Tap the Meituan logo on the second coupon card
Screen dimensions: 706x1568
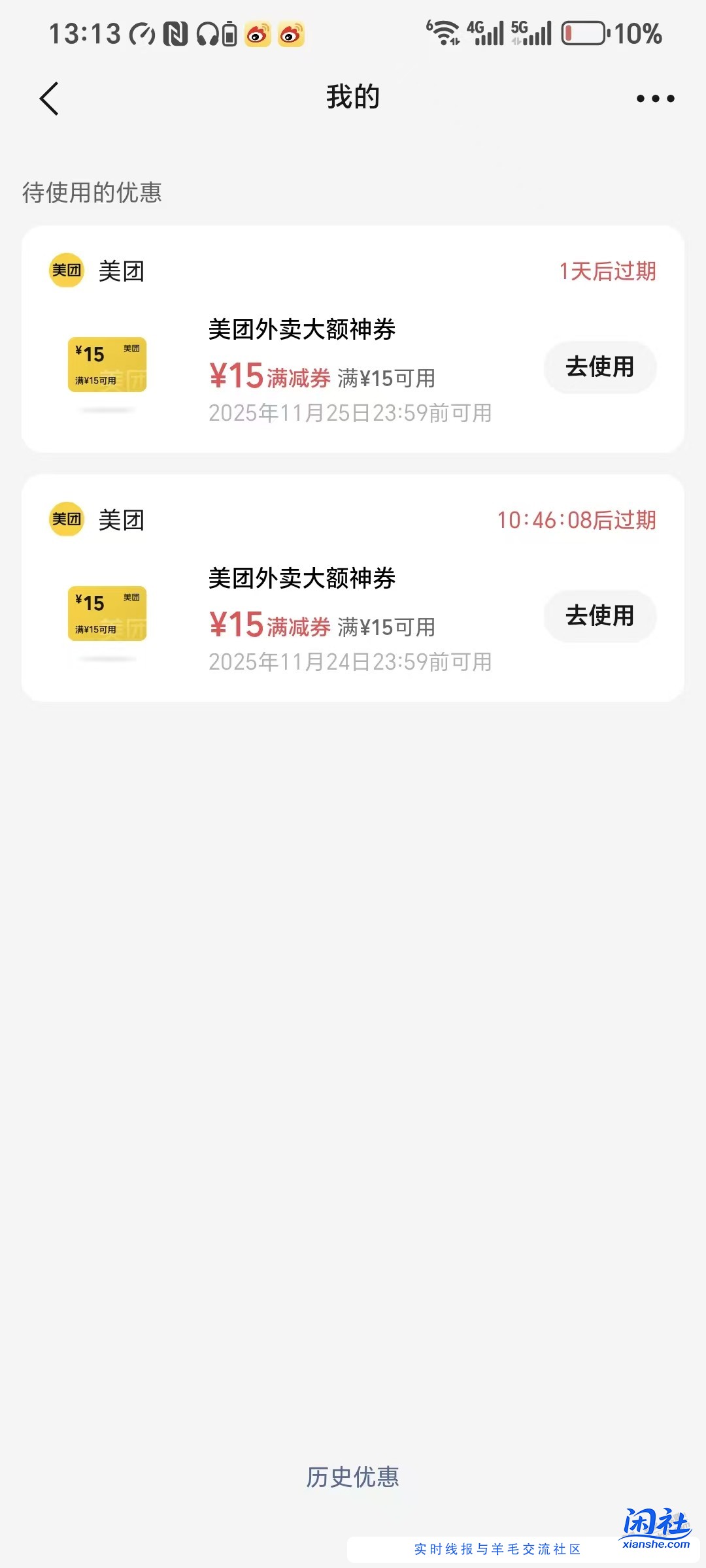coord(66,519)
